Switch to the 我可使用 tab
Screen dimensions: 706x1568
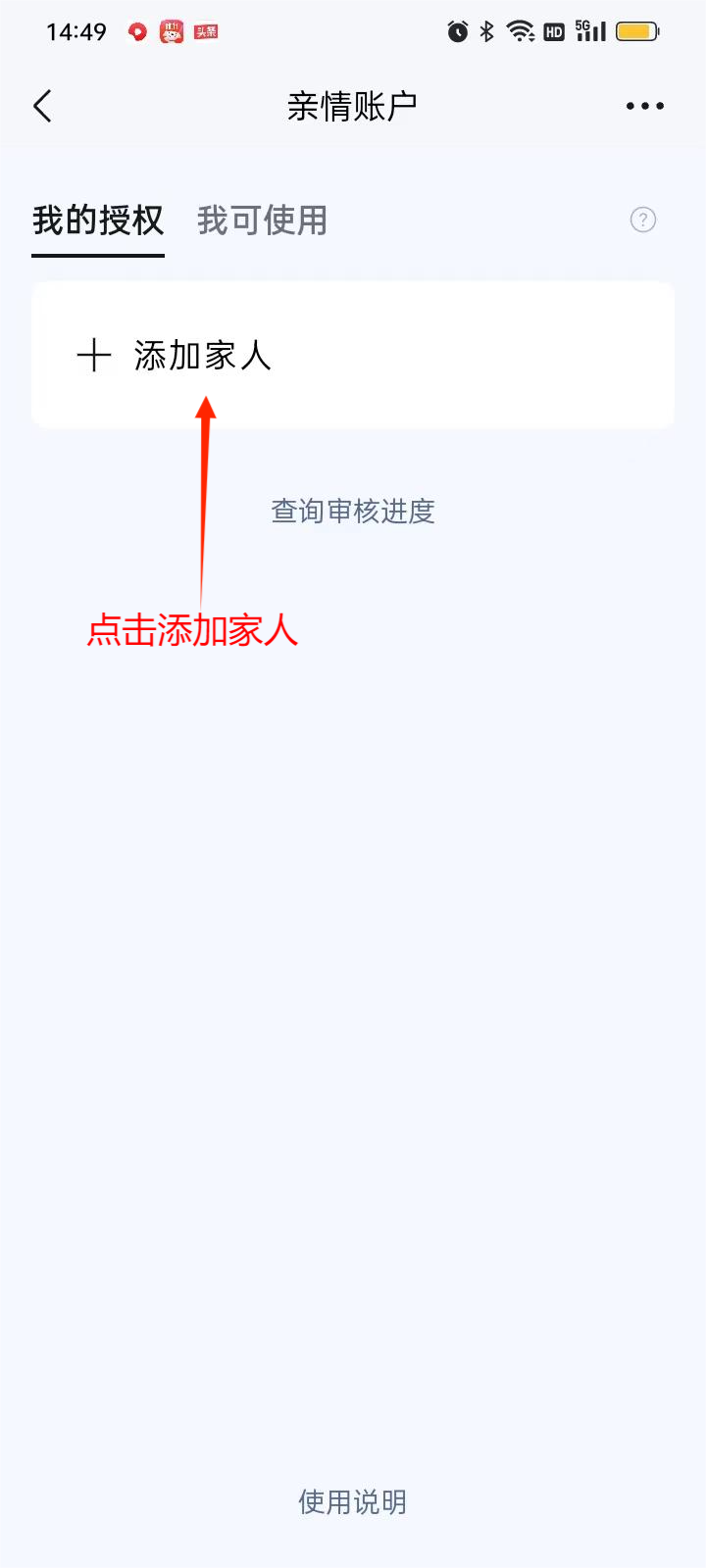tap(262, 220)
